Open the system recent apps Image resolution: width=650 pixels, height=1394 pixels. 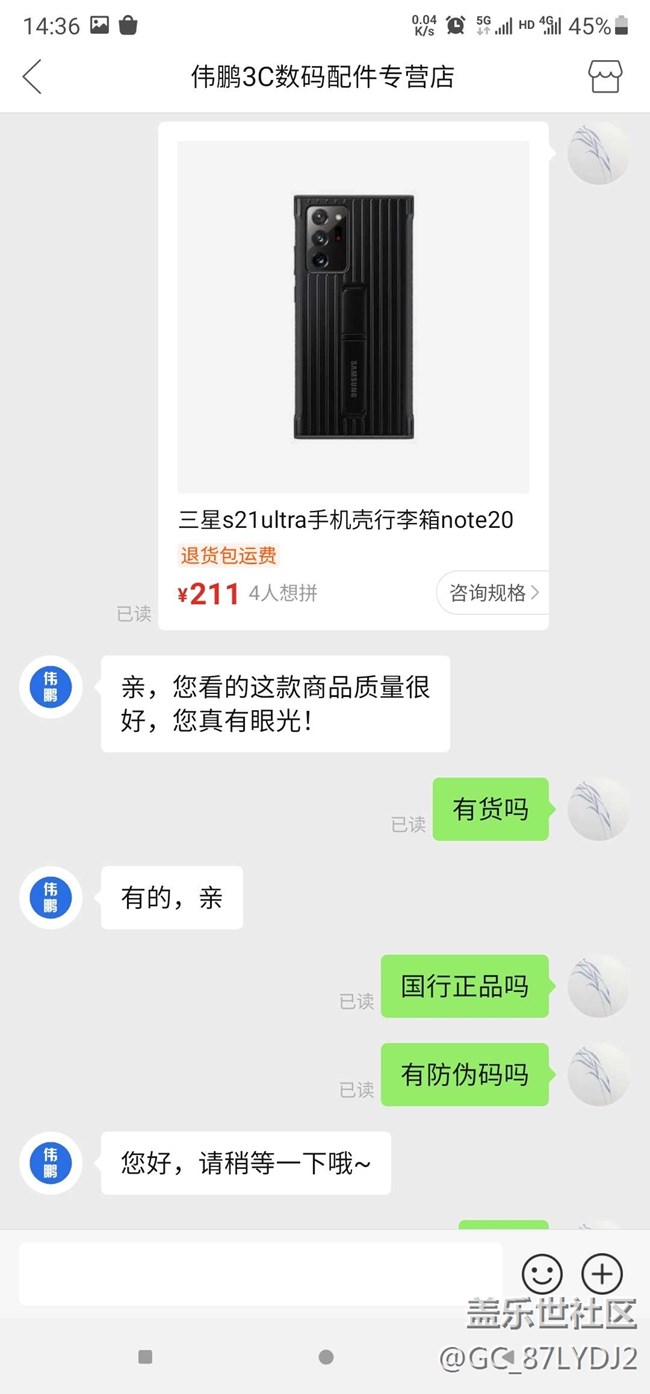point(145,1357)
